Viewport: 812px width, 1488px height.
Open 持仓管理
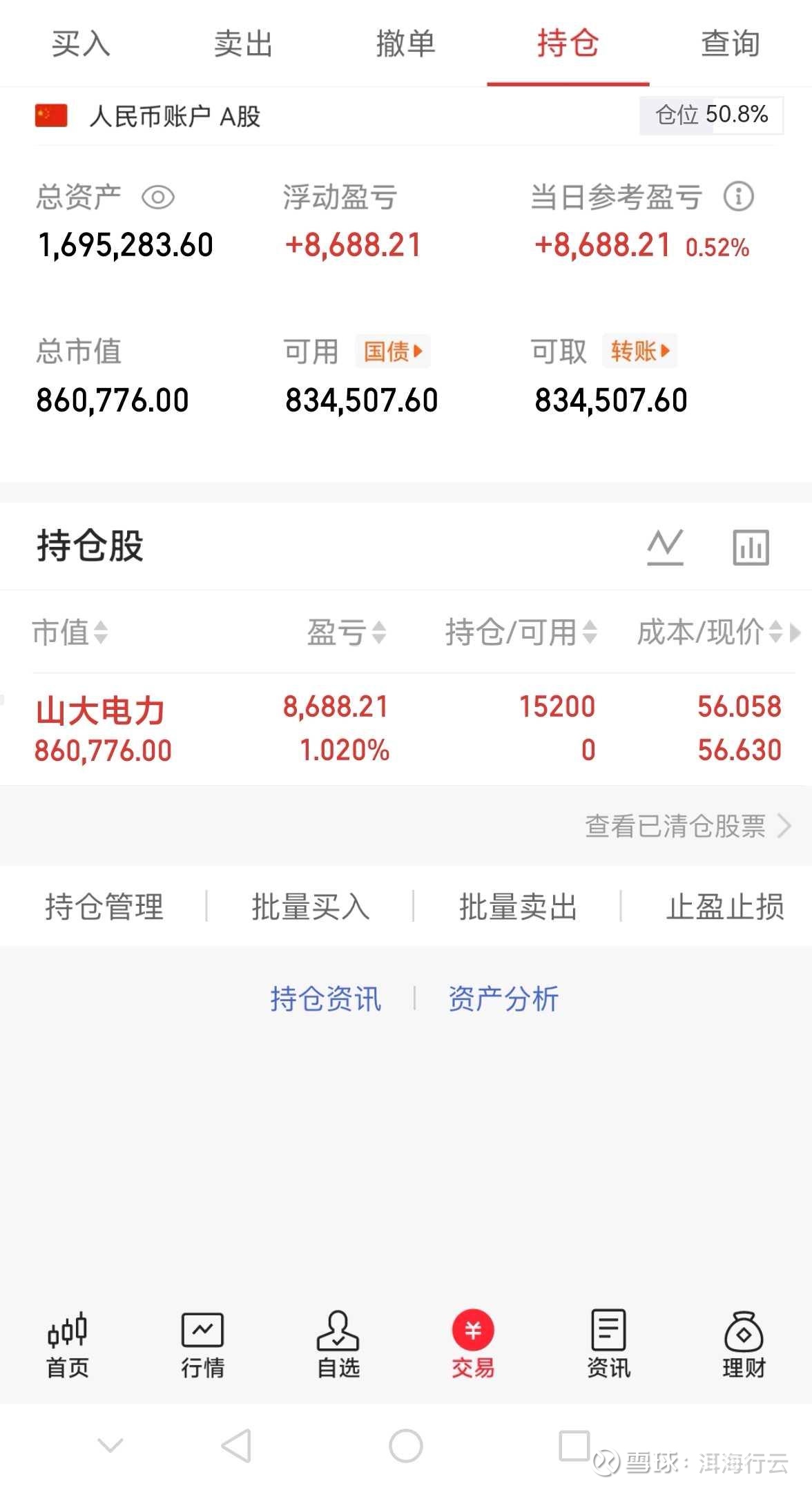click(104, 907)
